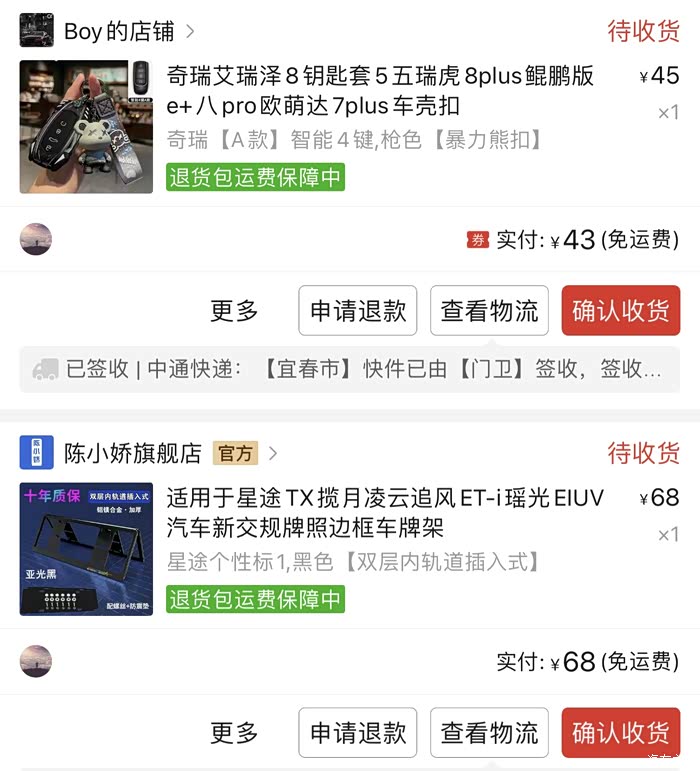Open the 中通快递 delivery status row

[x=349, y=369]
